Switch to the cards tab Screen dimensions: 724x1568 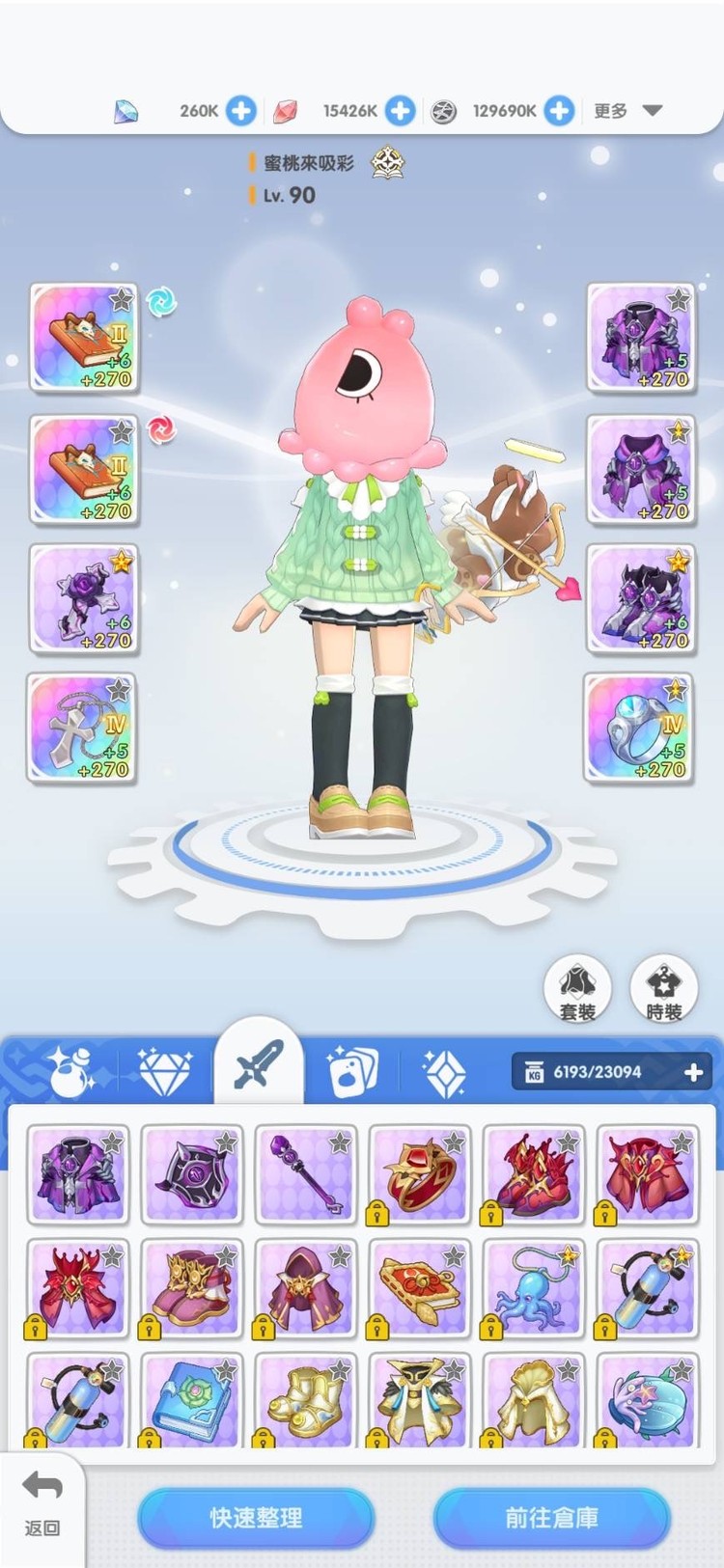coord(353,1071)
